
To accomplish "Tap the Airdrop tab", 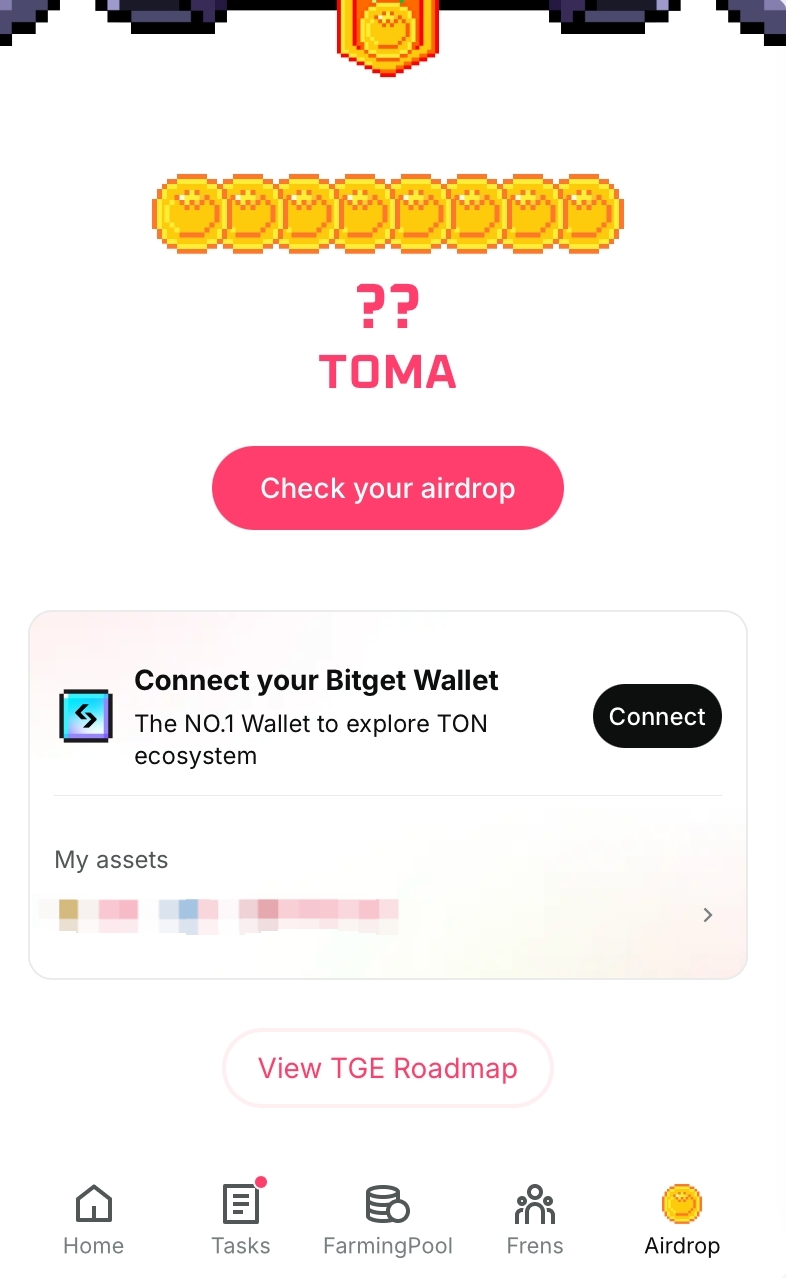I will (682, 1220).
